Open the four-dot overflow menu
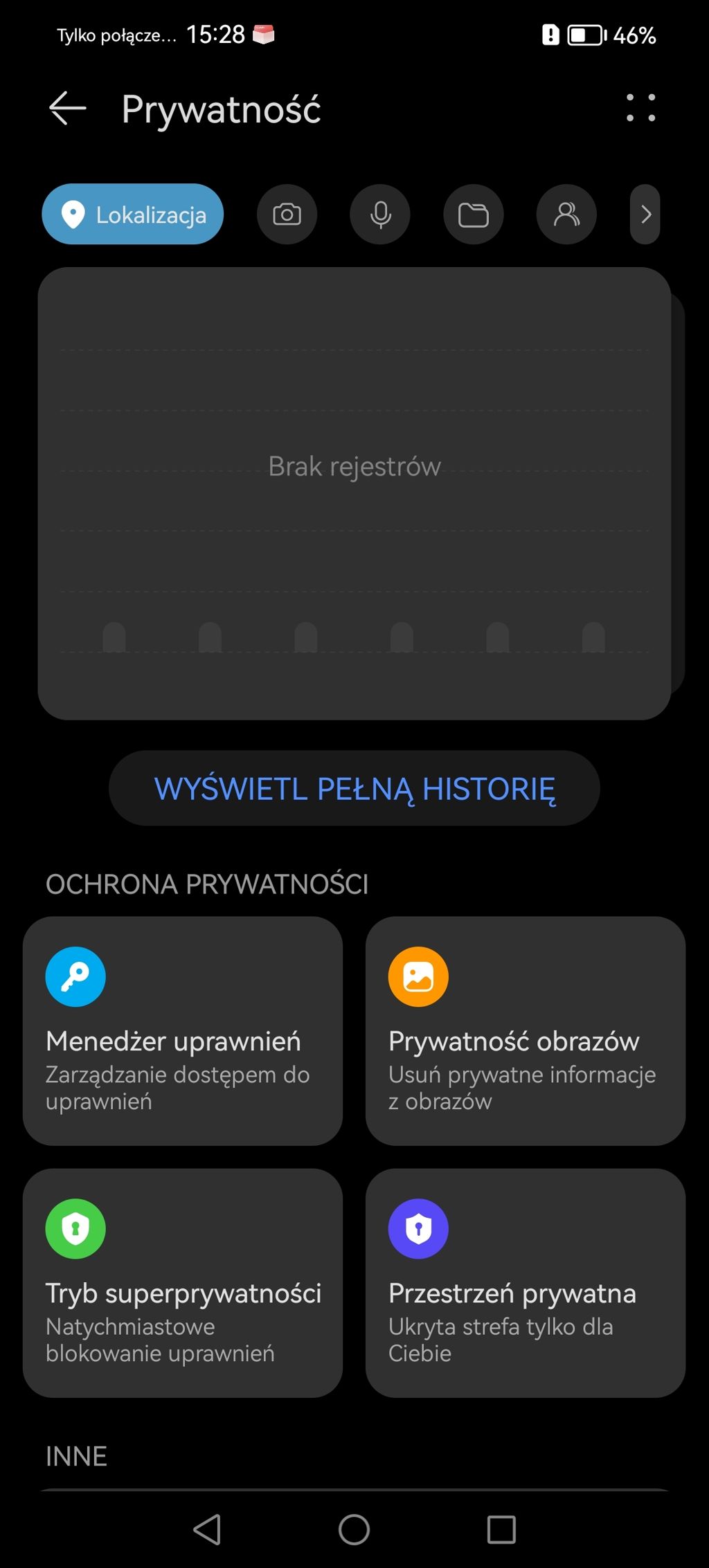Screen dimensions: 709x1568 (x=640, y=108)
